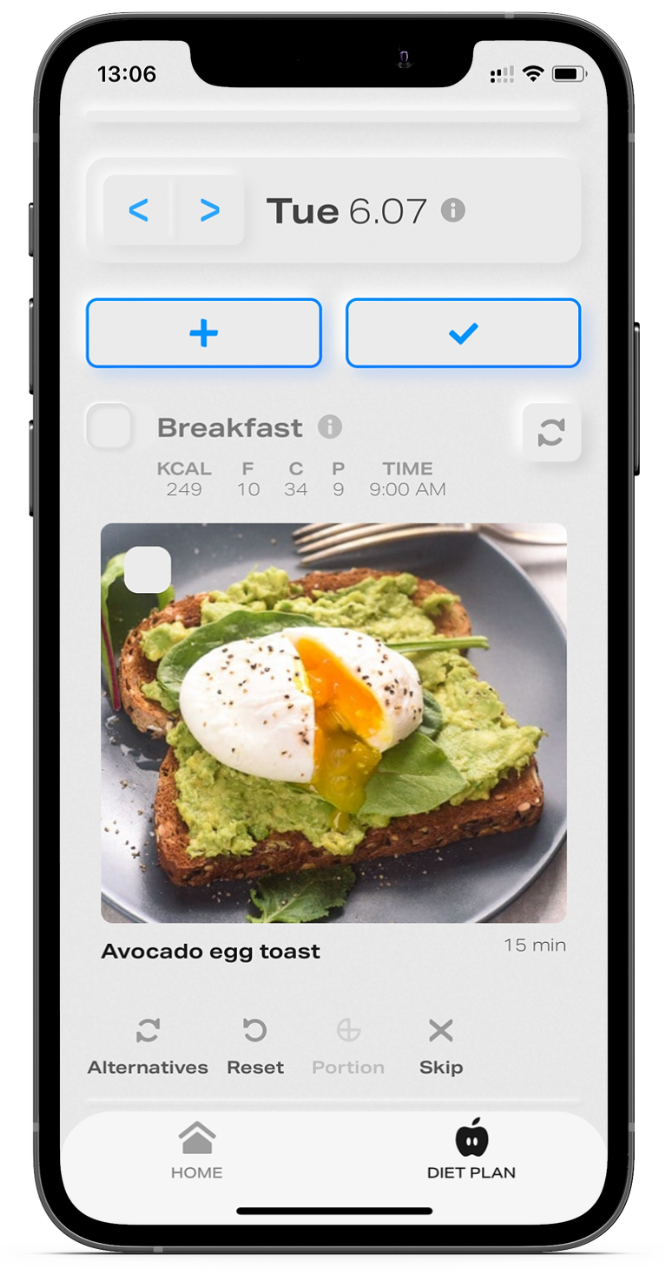Skip this breakfast meal
This screenshot has width=664, height=1282.
coord(441,1045)
